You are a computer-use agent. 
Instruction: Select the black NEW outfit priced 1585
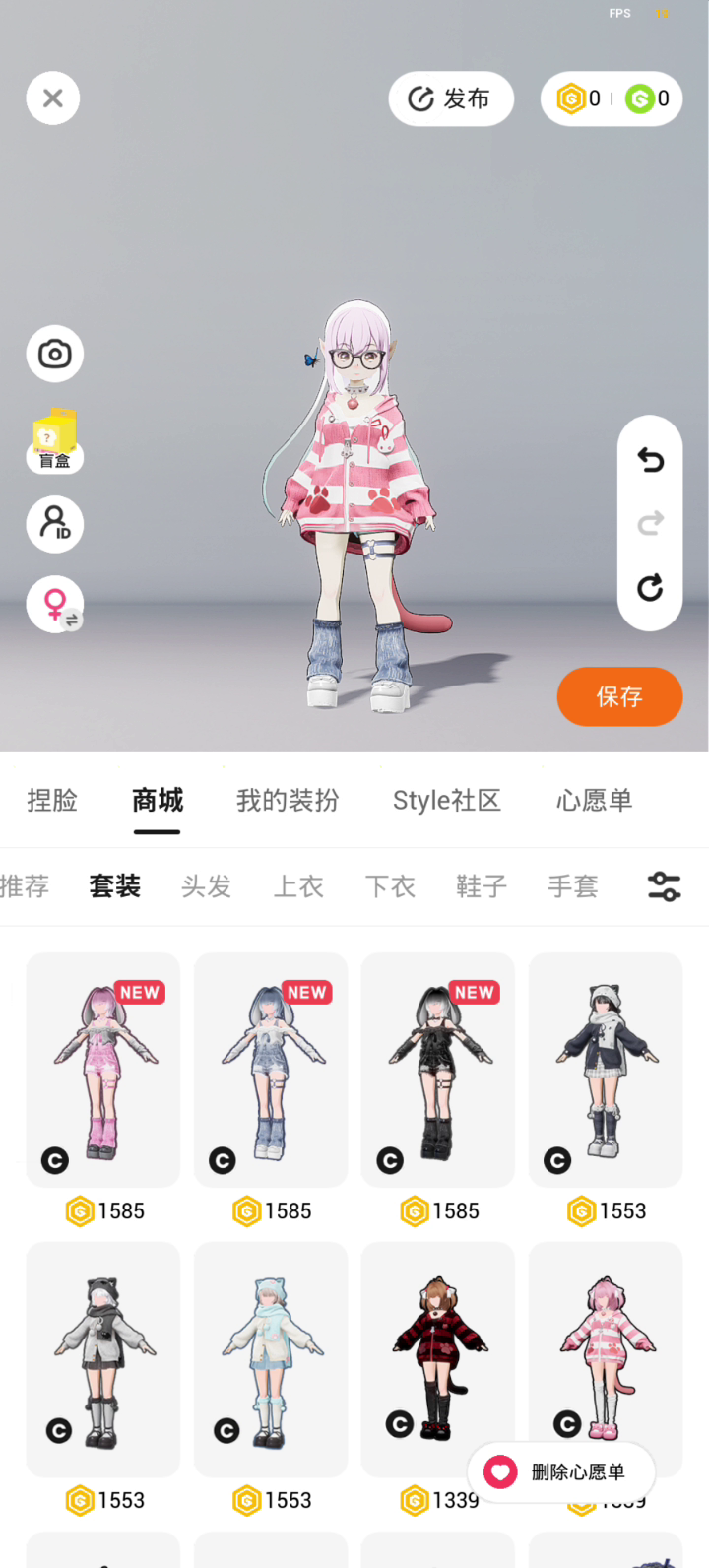(x=438, y=1071)
